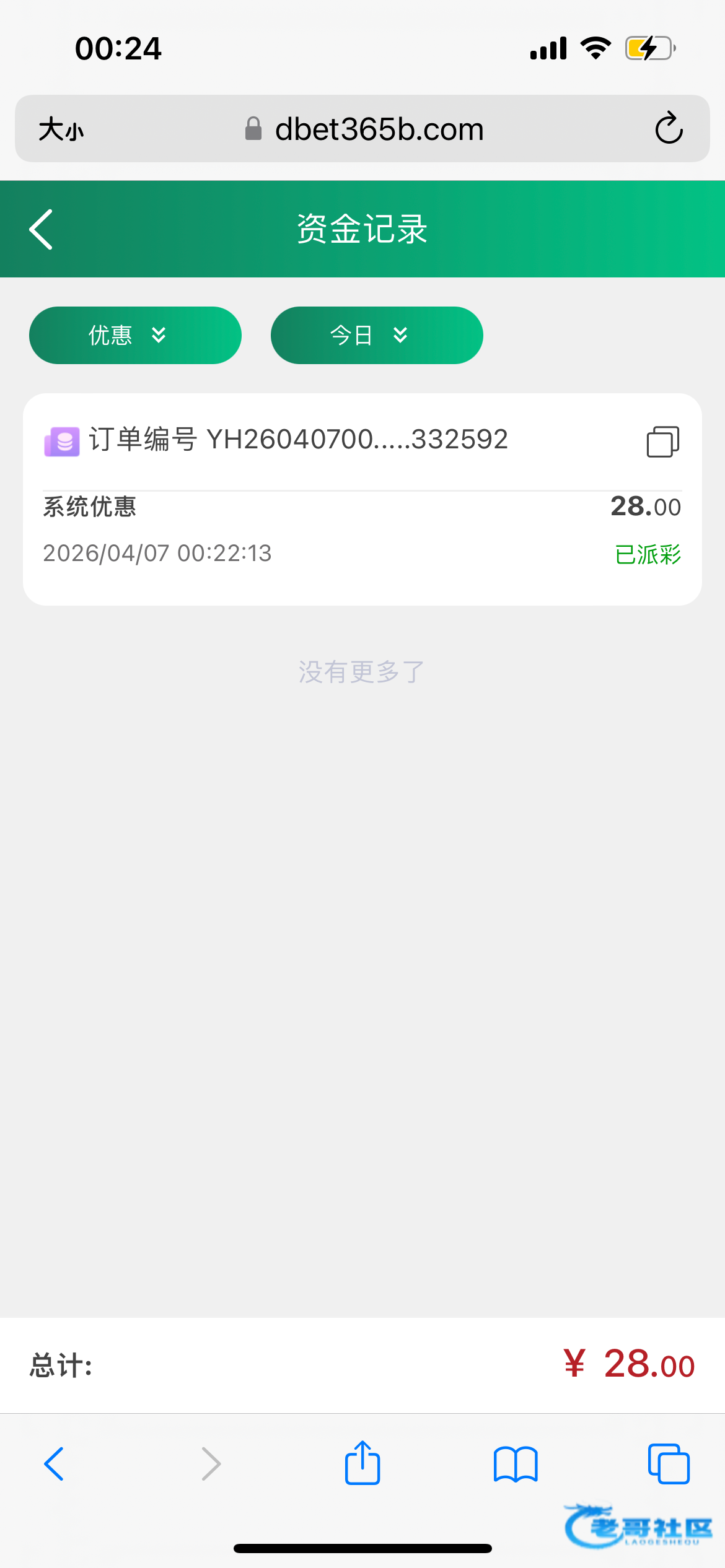Open the 大小 text size menu
Viewport: 725px width, 1568px height.
(x=61, y=129)
